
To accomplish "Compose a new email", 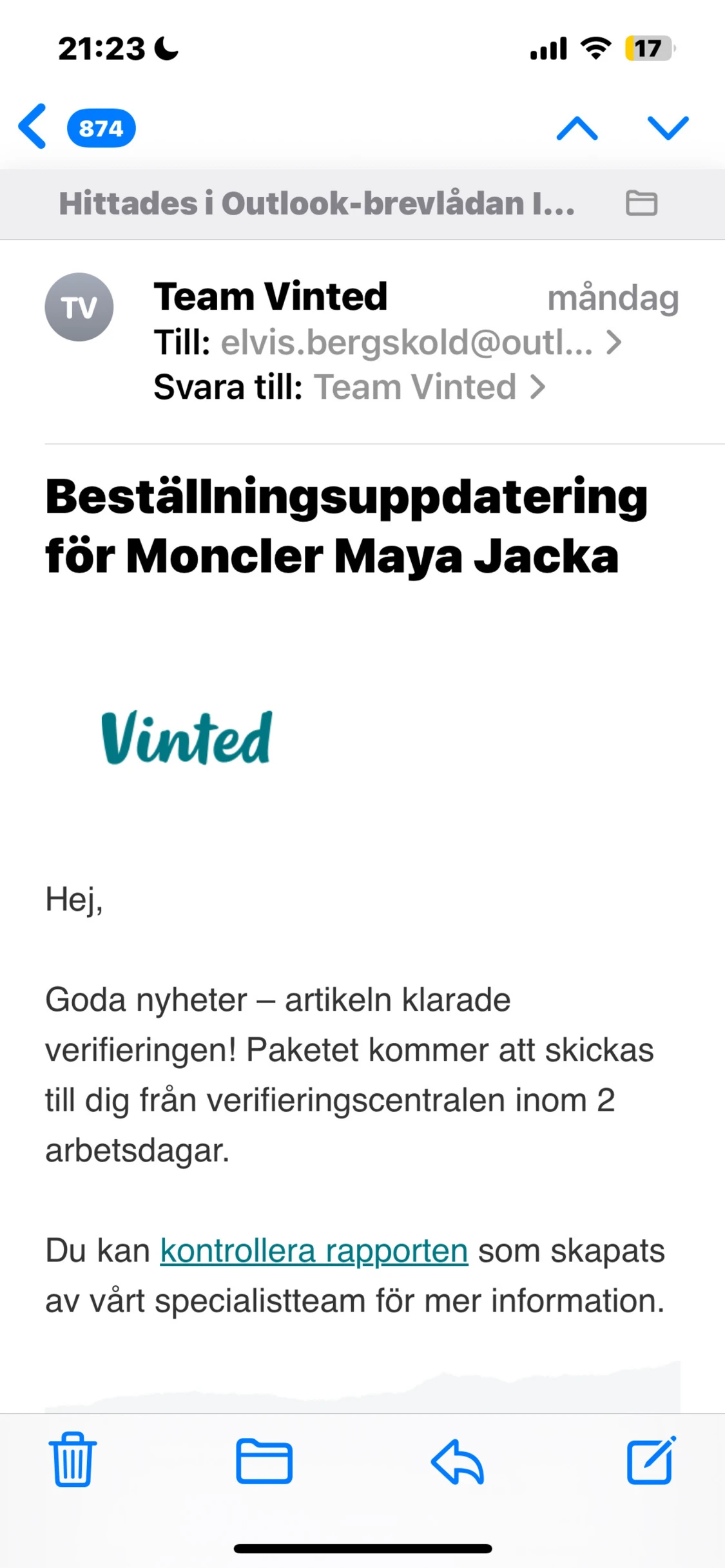I will 651,1460.
